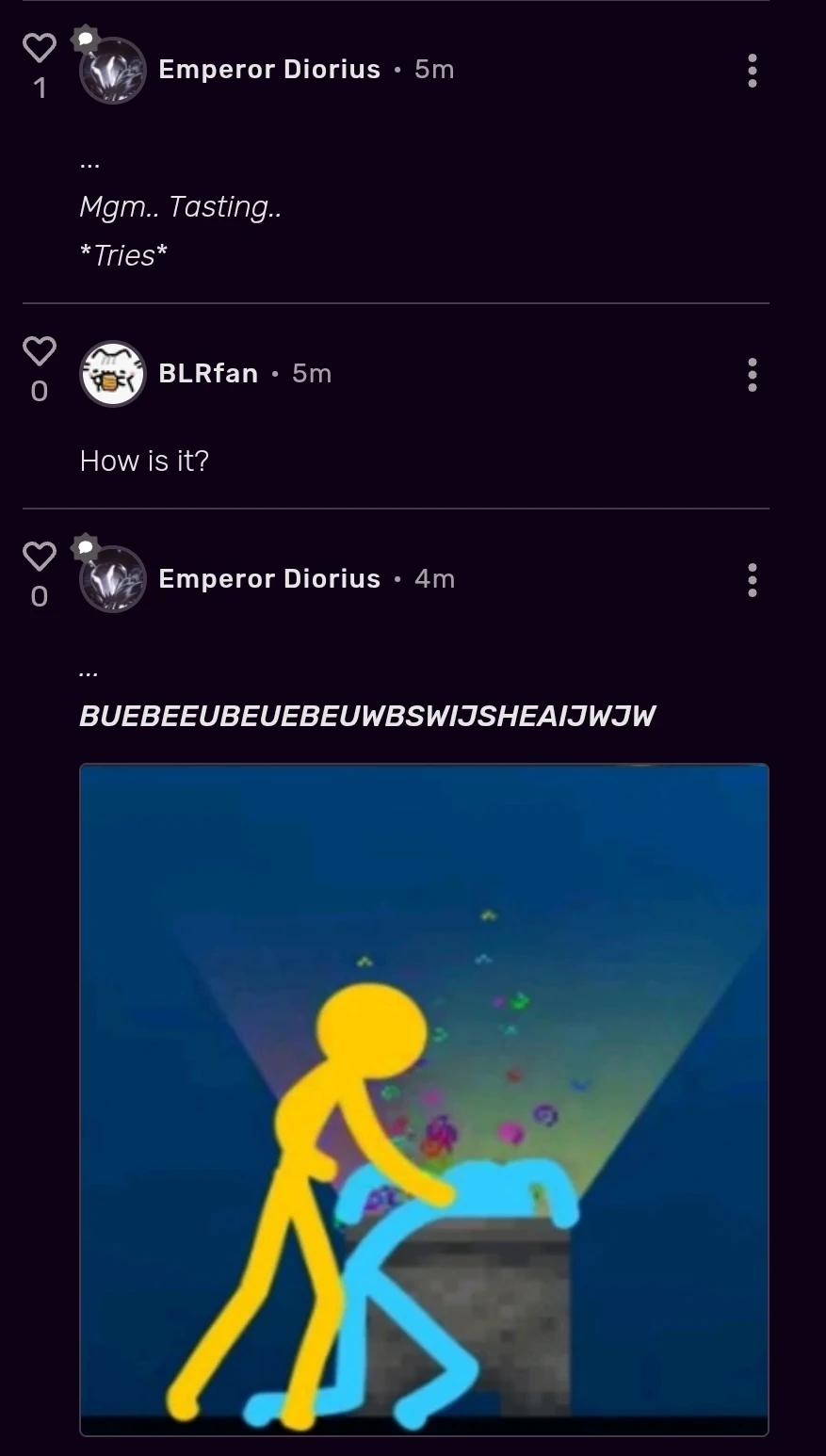Like the BUEBEEUBEUEBEUWBSWIJSHEAIJWJW comment

(x=39, y=556)
